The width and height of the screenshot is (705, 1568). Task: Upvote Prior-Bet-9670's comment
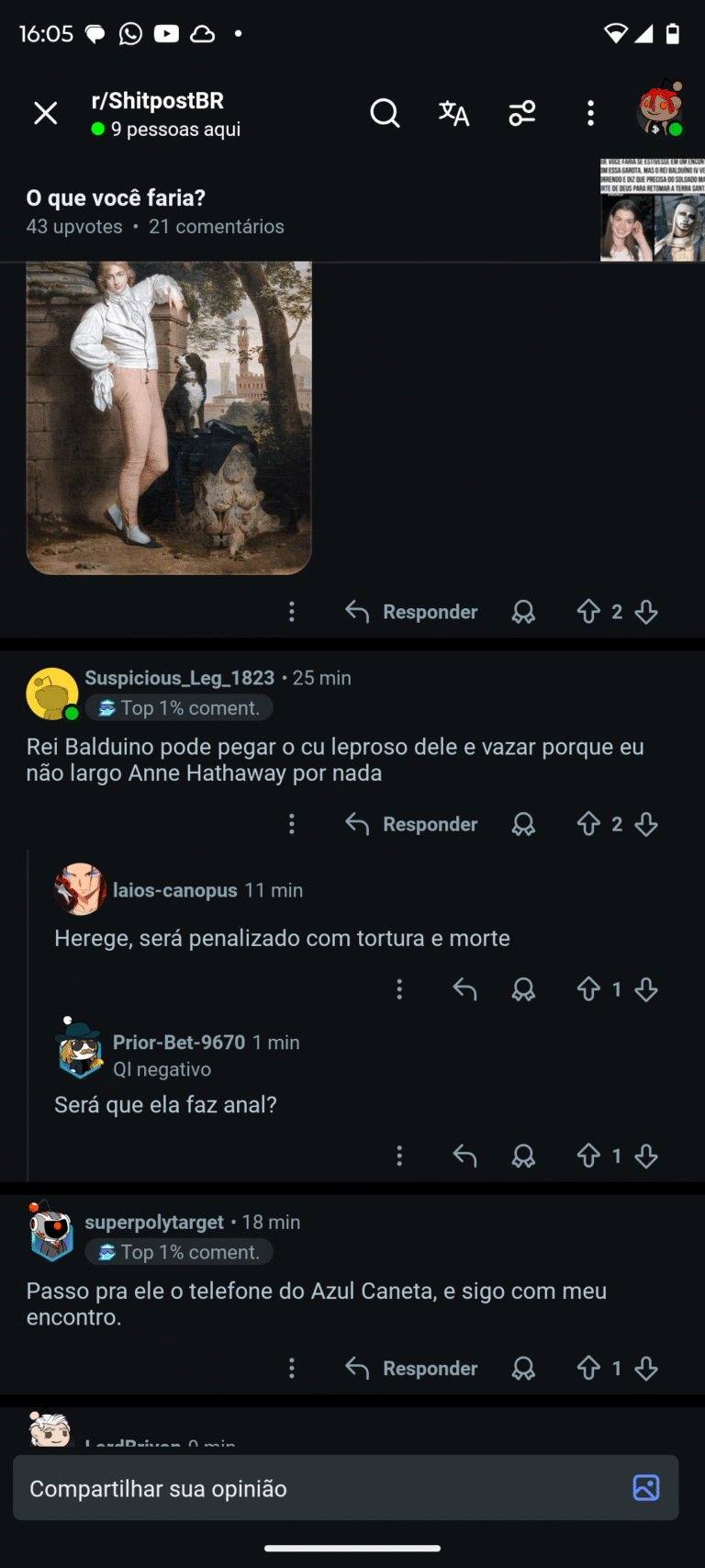[x=588, y=1156]
